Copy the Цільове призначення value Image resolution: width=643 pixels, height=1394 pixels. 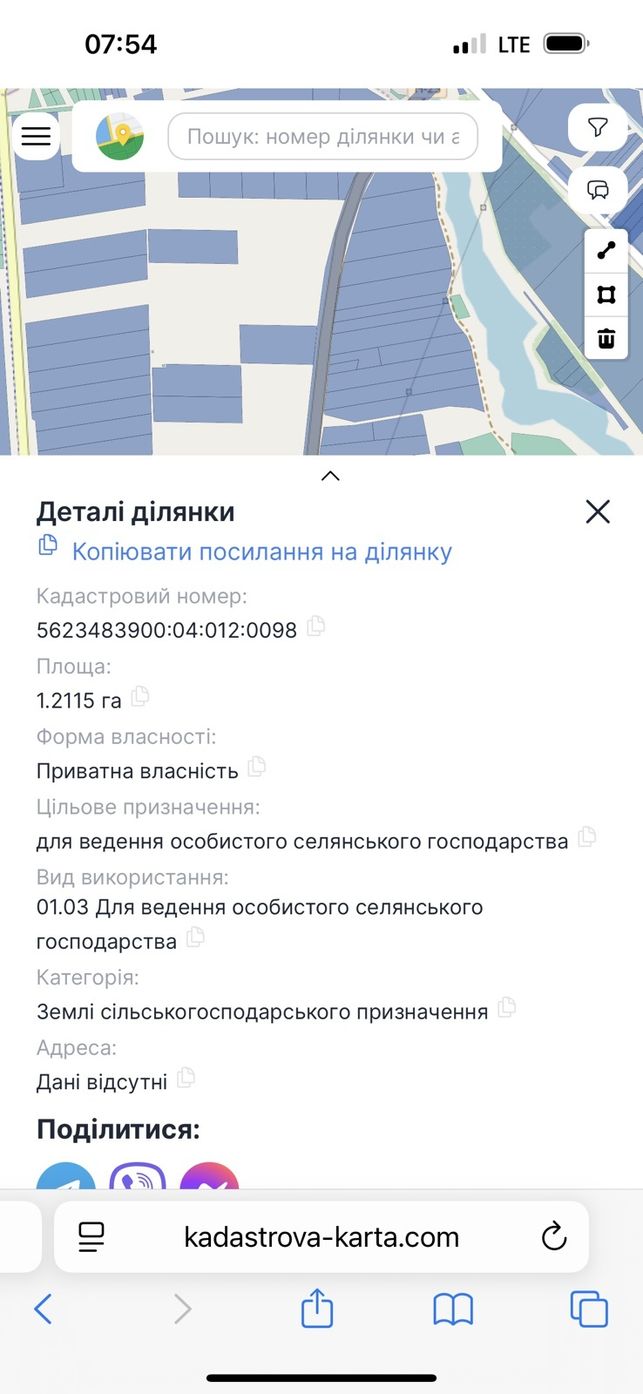[587, 837]
